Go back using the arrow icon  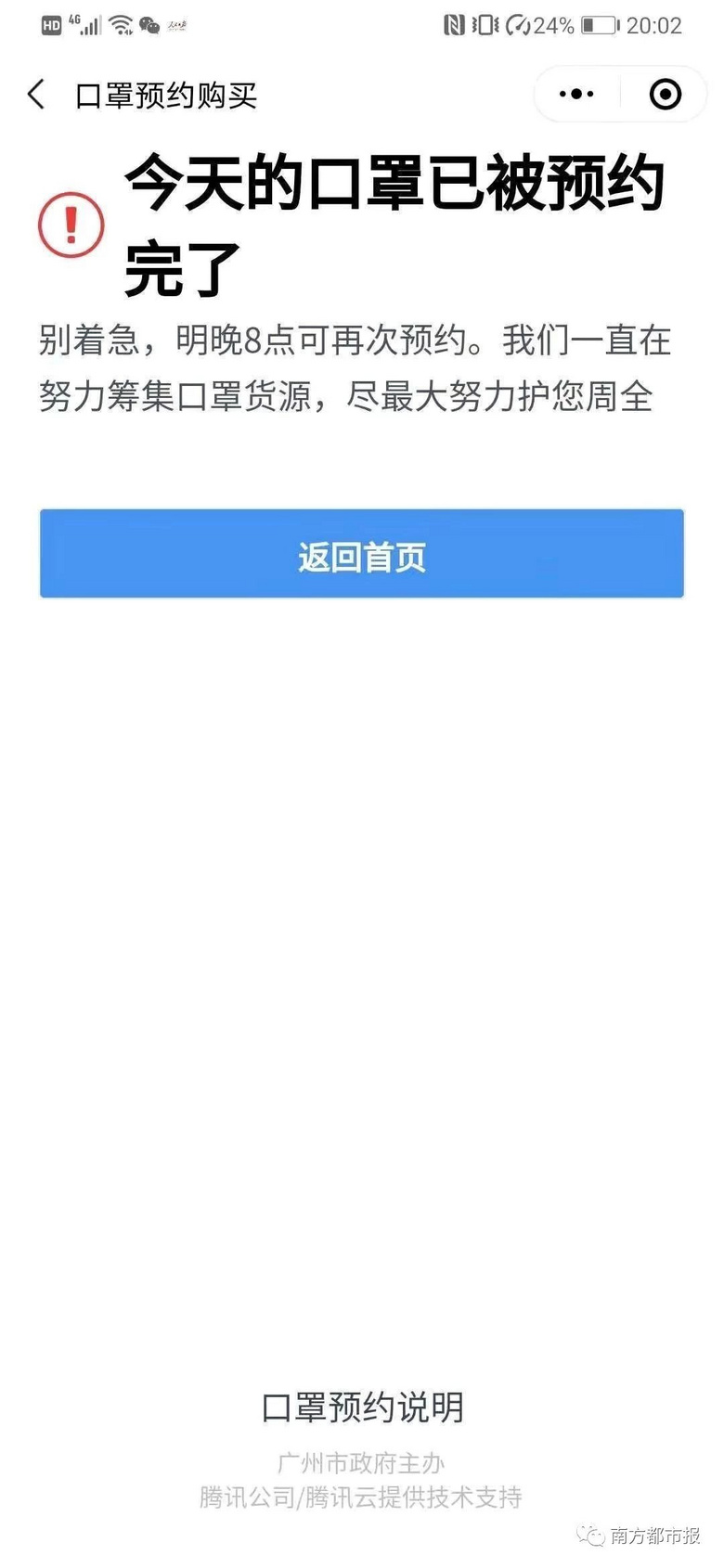[36, 95]
